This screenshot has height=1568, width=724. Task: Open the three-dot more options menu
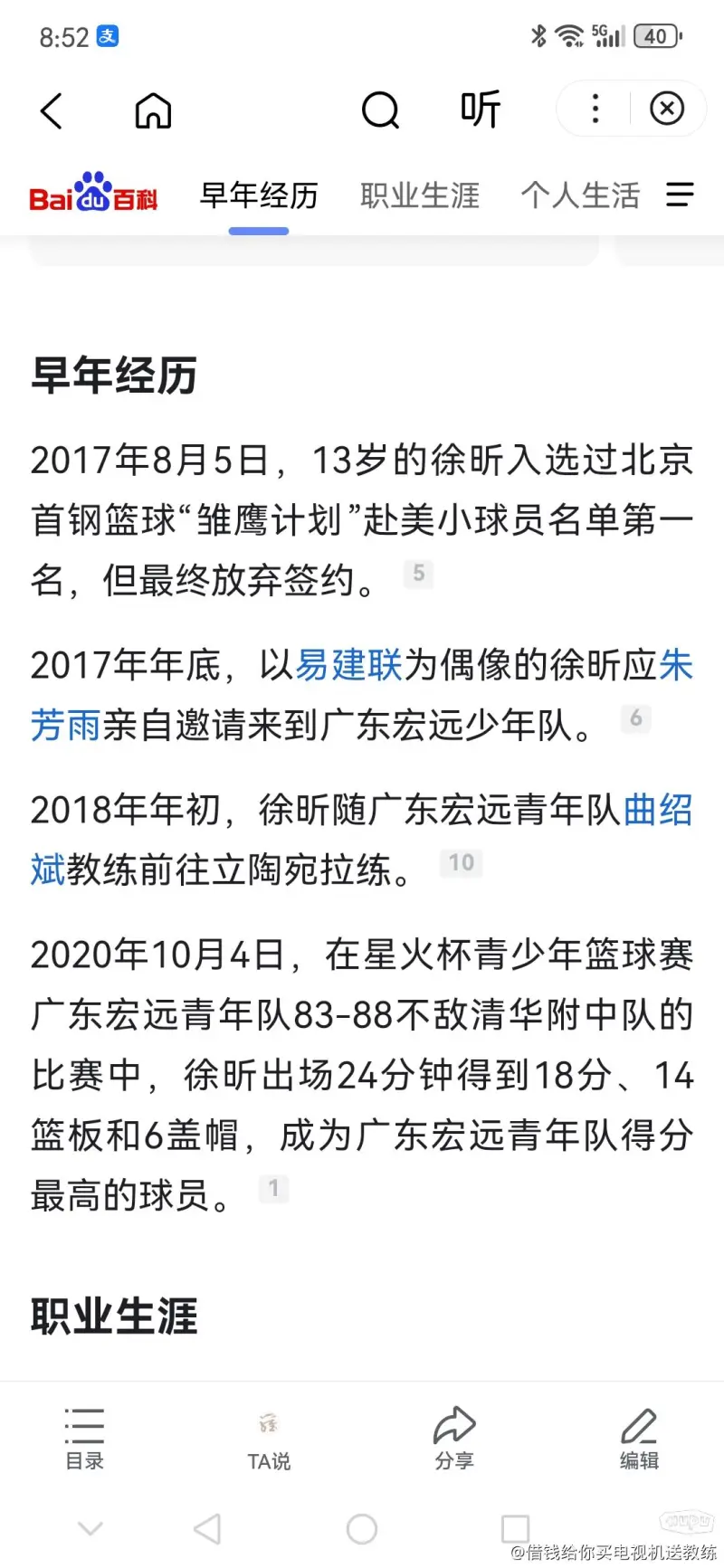click(x=595, y=109)
